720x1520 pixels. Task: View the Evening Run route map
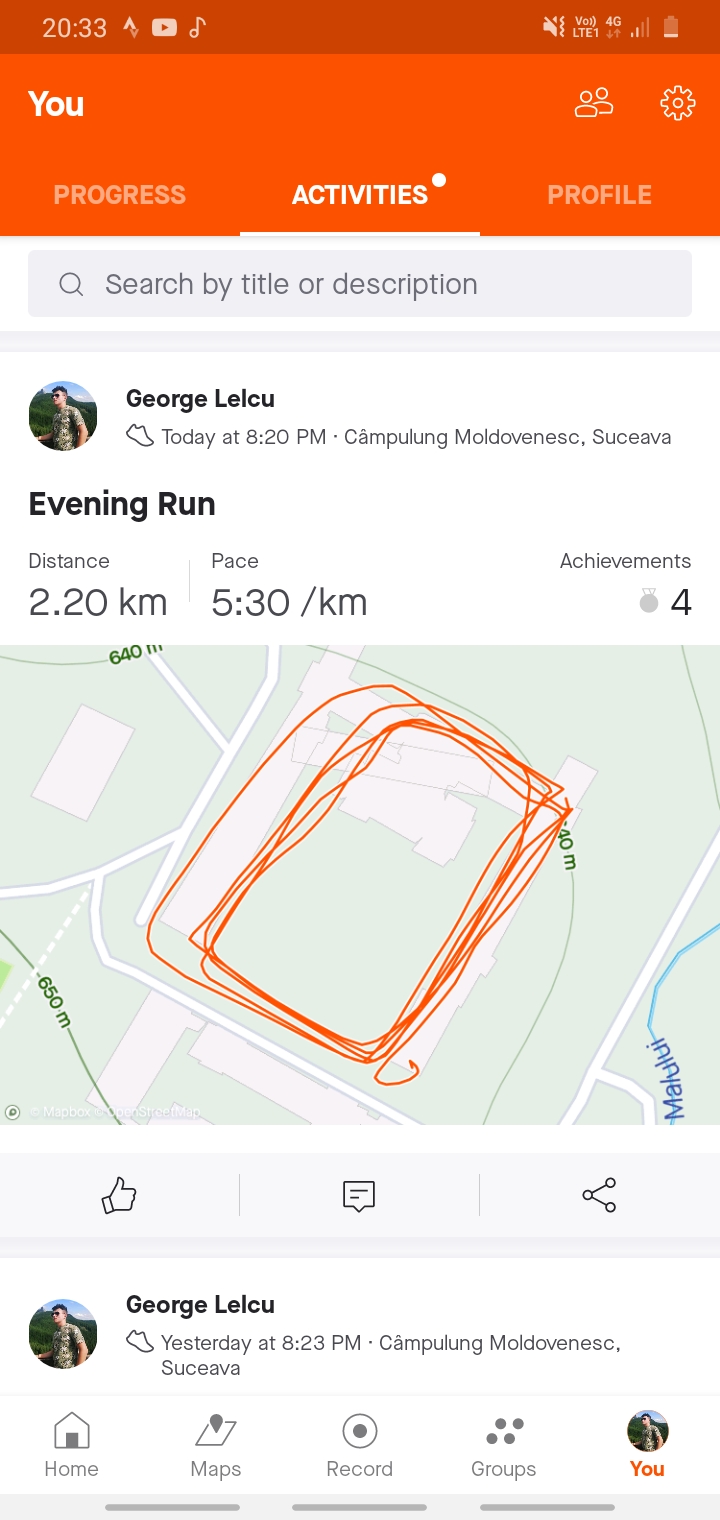(360, 885)
